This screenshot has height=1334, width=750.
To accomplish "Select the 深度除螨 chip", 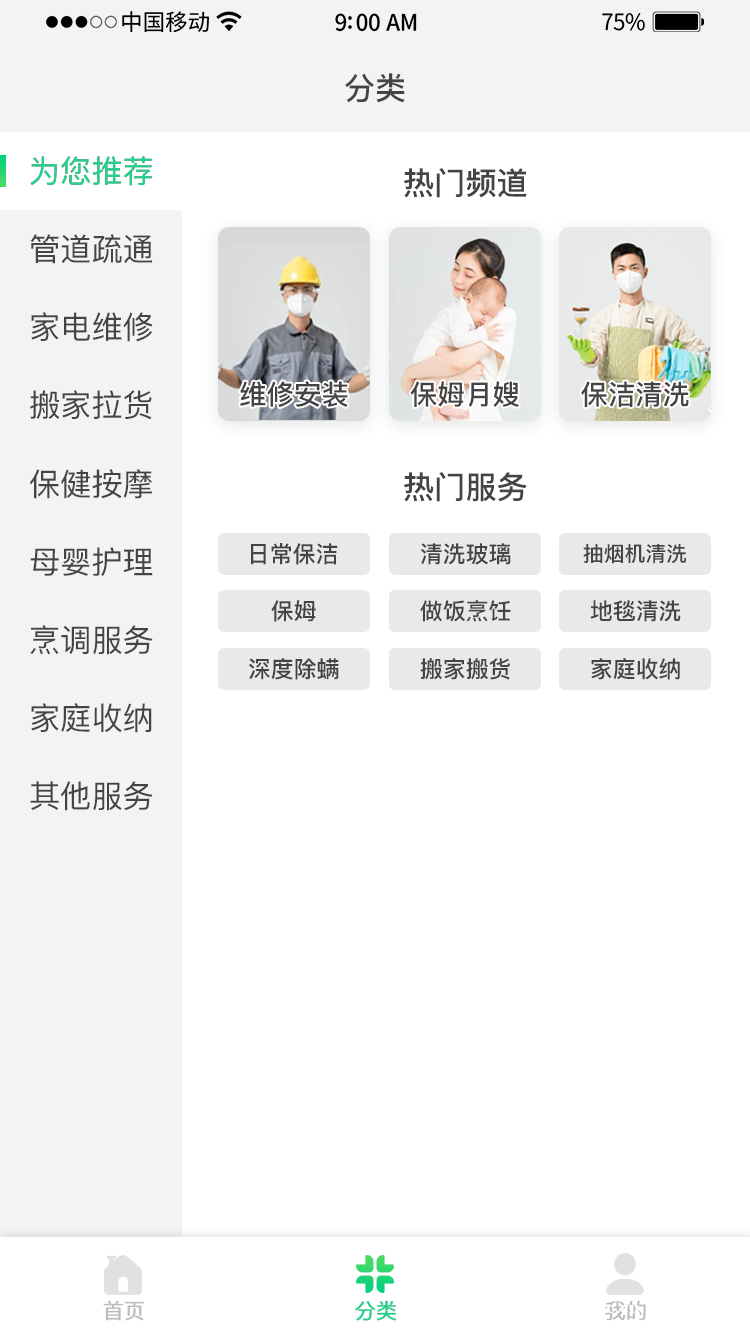I will click(294, 669).
